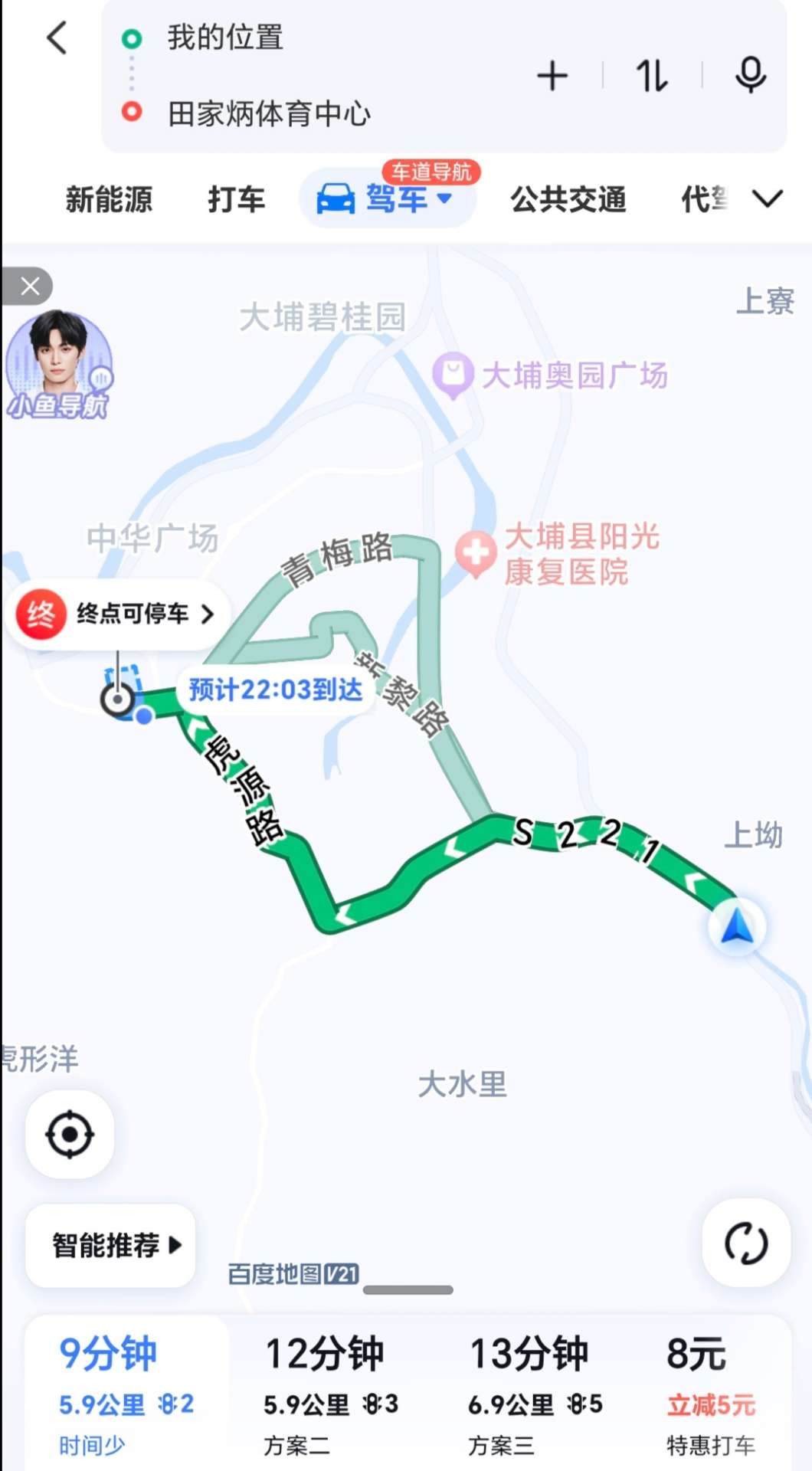
Task: Expand more travel modes with chevron
Action: point(767,199)
